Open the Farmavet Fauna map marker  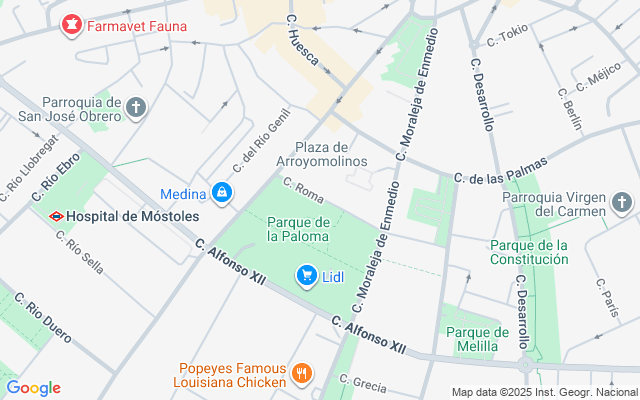click(x=71, y=23)
